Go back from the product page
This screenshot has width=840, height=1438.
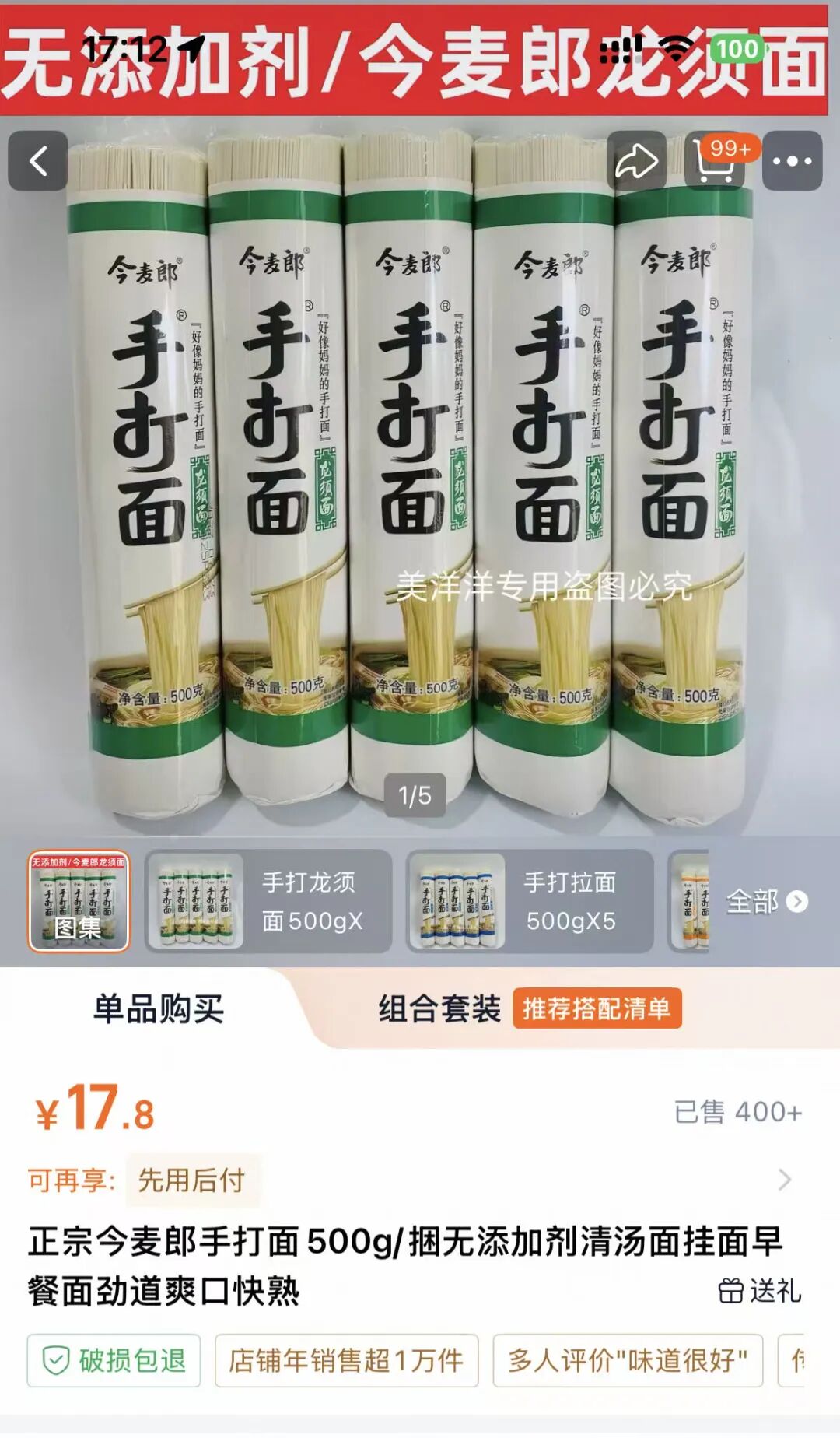pyautogui.click(x=38, y=161)
